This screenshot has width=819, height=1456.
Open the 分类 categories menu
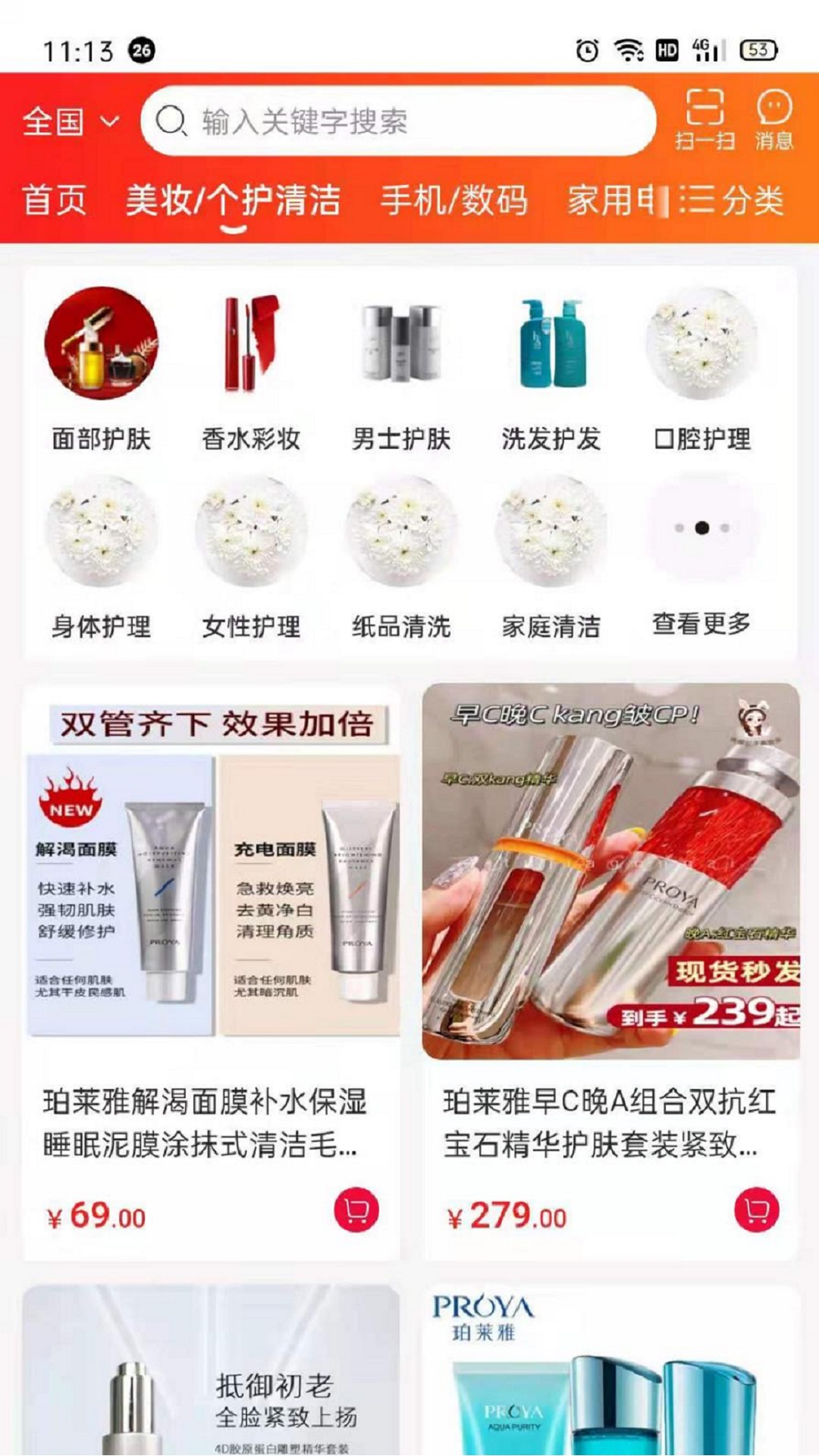[x=732, y=201]
